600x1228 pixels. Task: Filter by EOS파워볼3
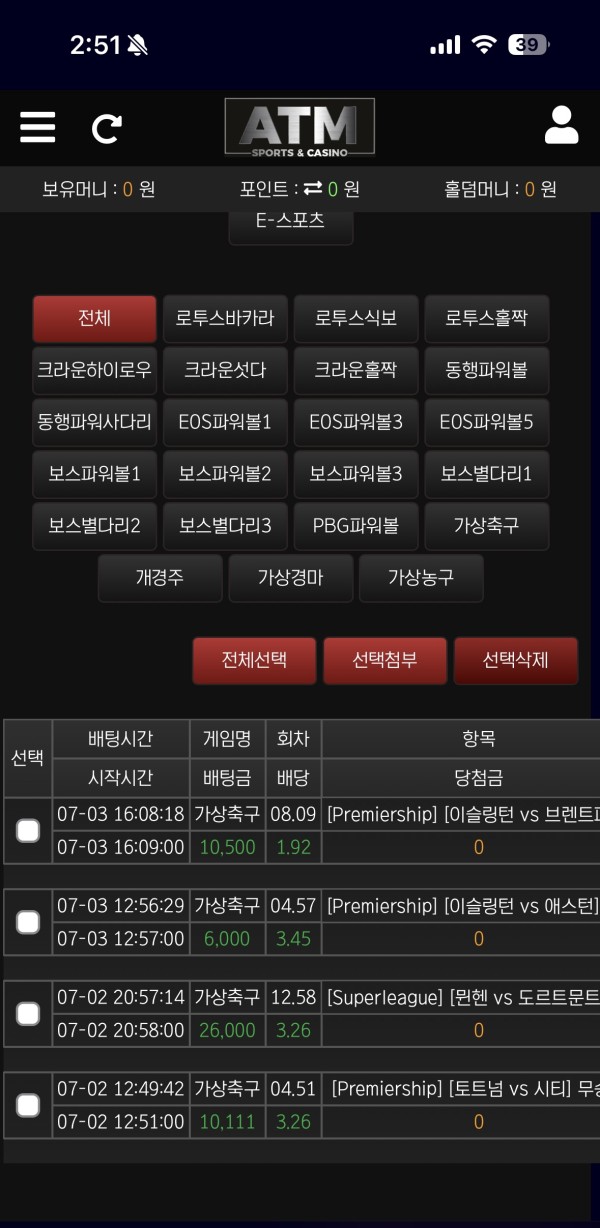point(355,422)
